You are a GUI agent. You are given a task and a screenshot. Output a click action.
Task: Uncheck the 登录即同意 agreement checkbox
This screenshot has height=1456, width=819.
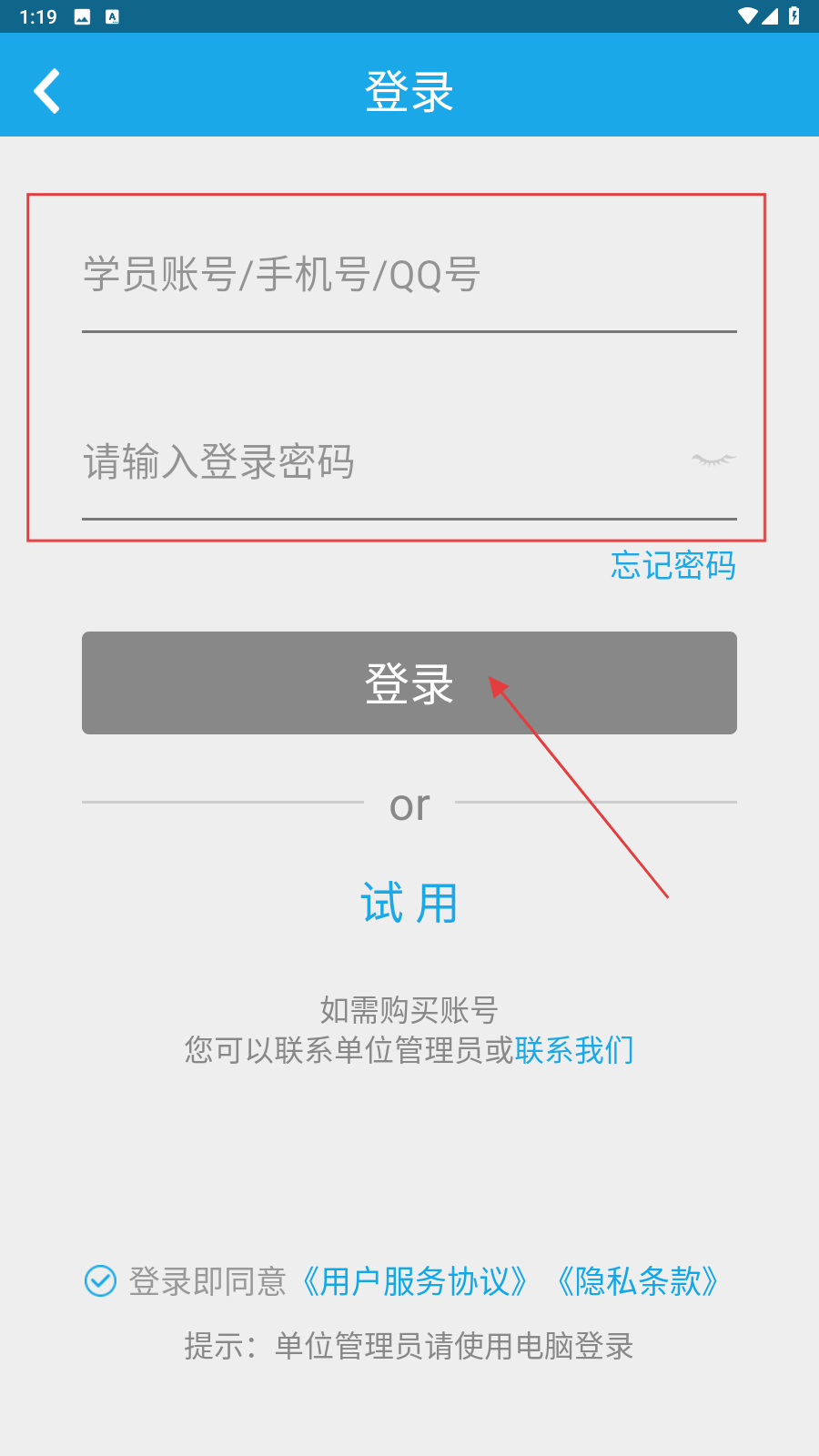[100, 1280]
